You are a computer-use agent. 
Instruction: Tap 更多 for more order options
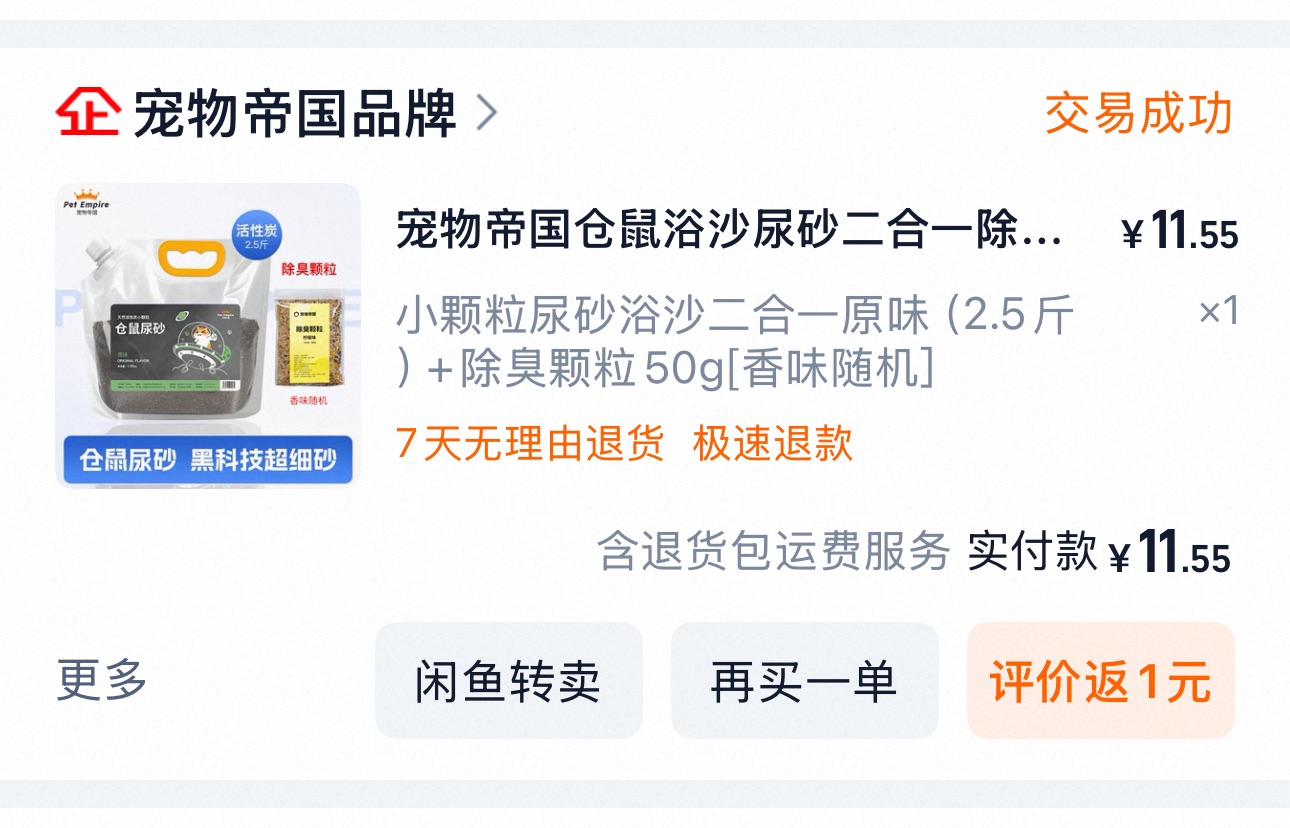(102, 681)
